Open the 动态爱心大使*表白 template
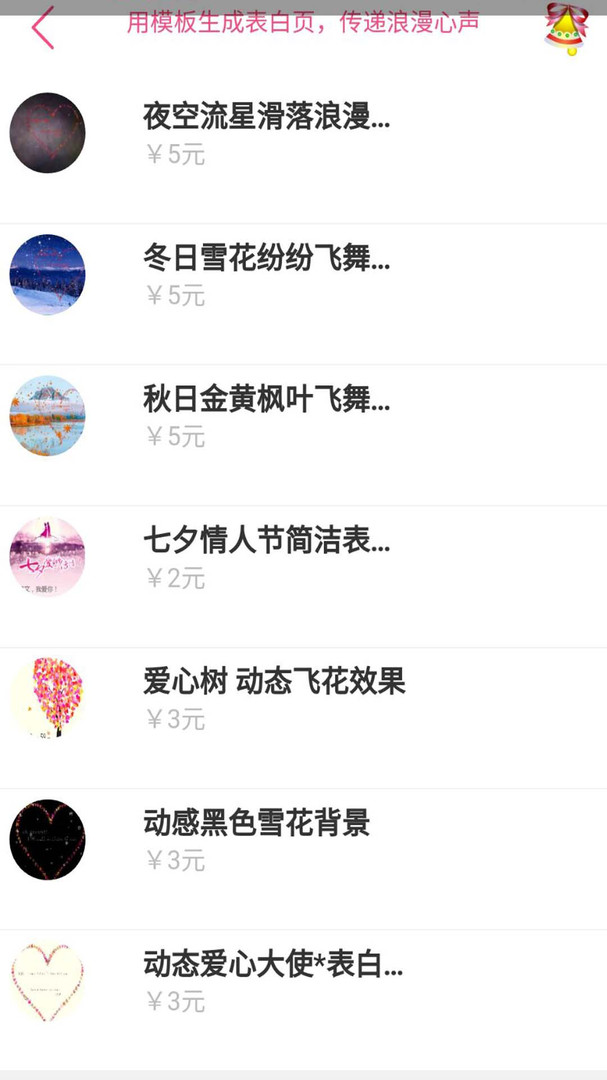The width and height of the screenshot is (607, 1080). [273, 965]
